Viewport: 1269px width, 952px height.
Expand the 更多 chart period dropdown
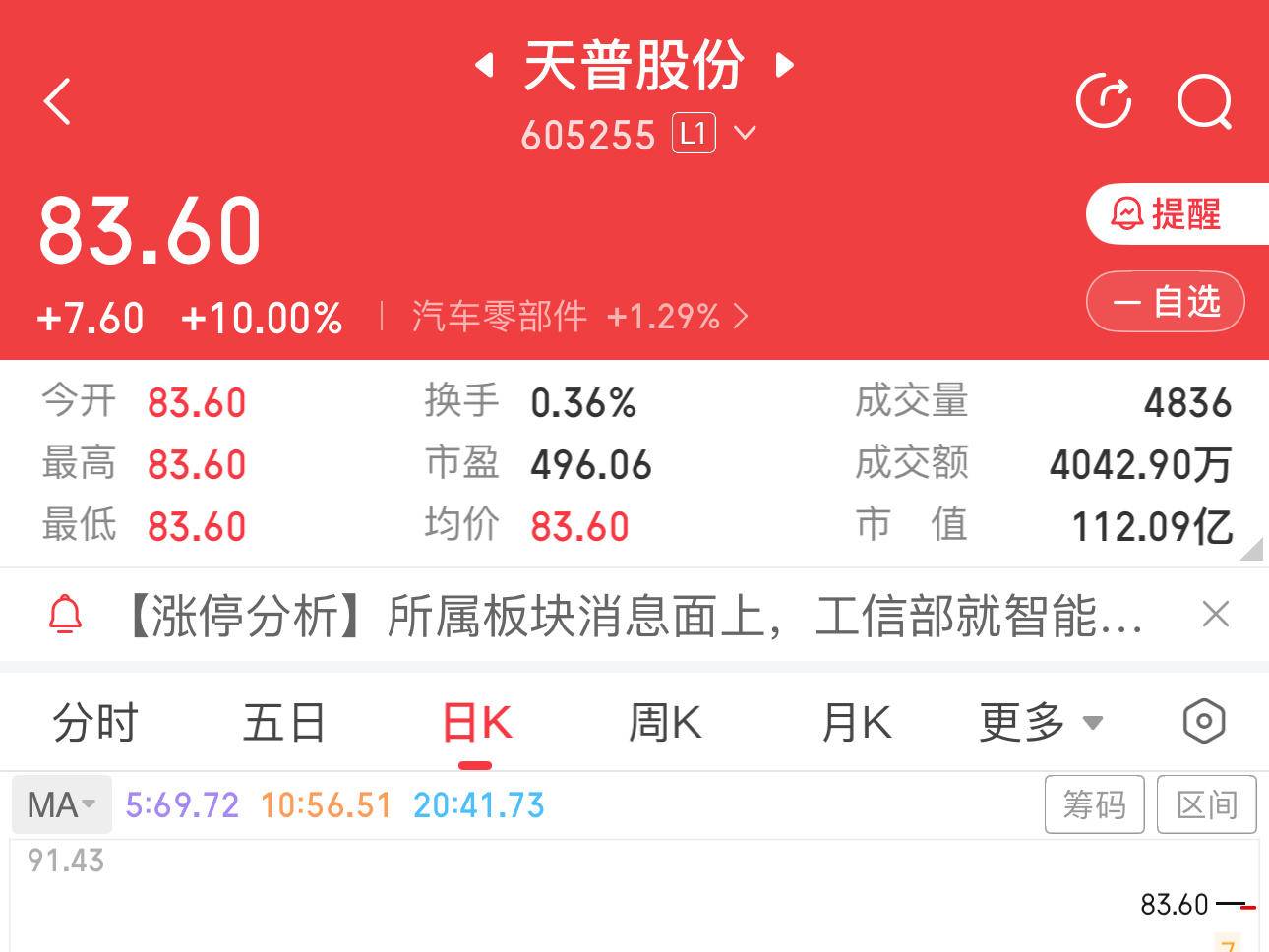[1040, 724]
